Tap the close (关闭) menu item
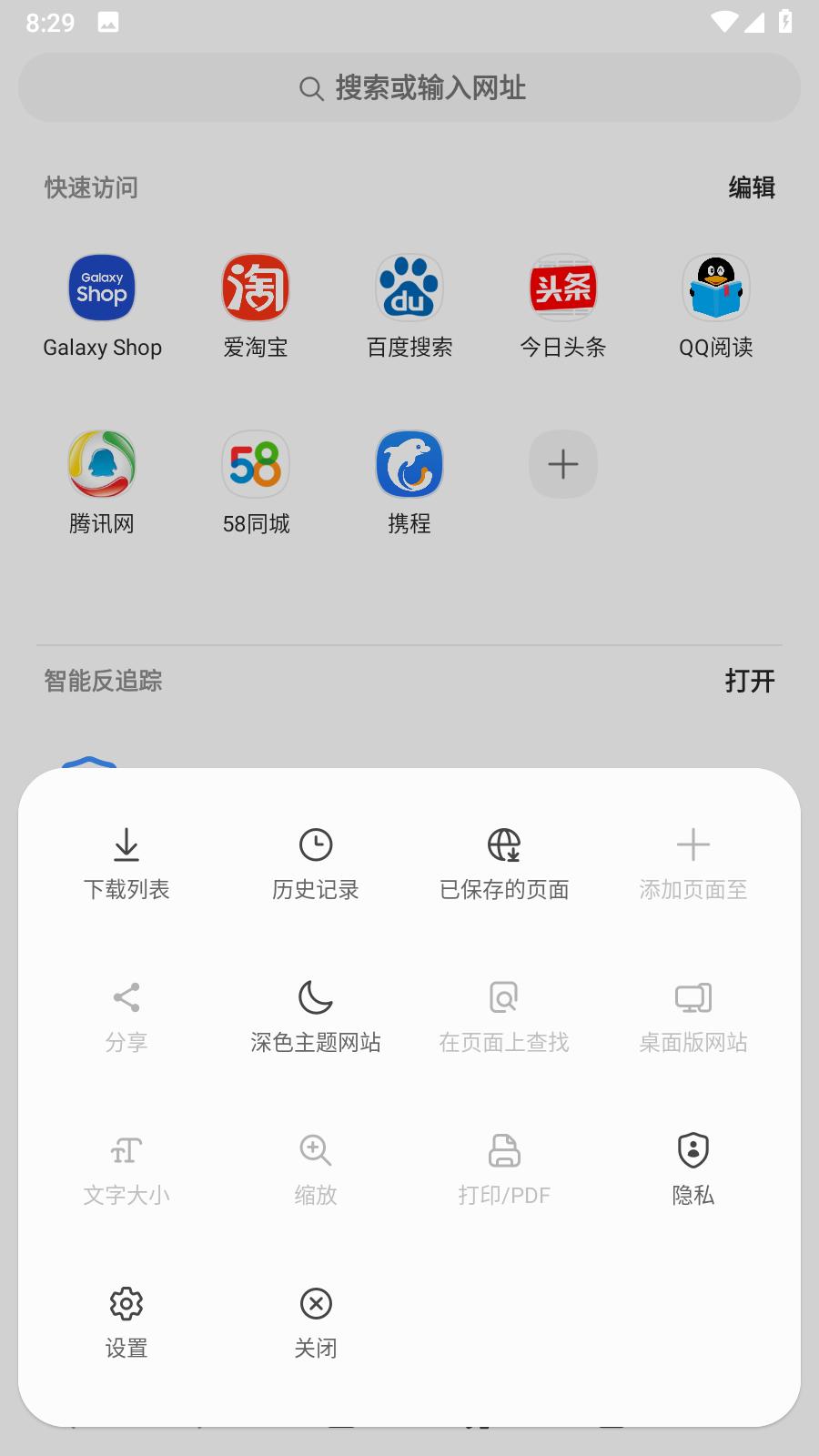 pyautogui.click(x=316, y=1323)
